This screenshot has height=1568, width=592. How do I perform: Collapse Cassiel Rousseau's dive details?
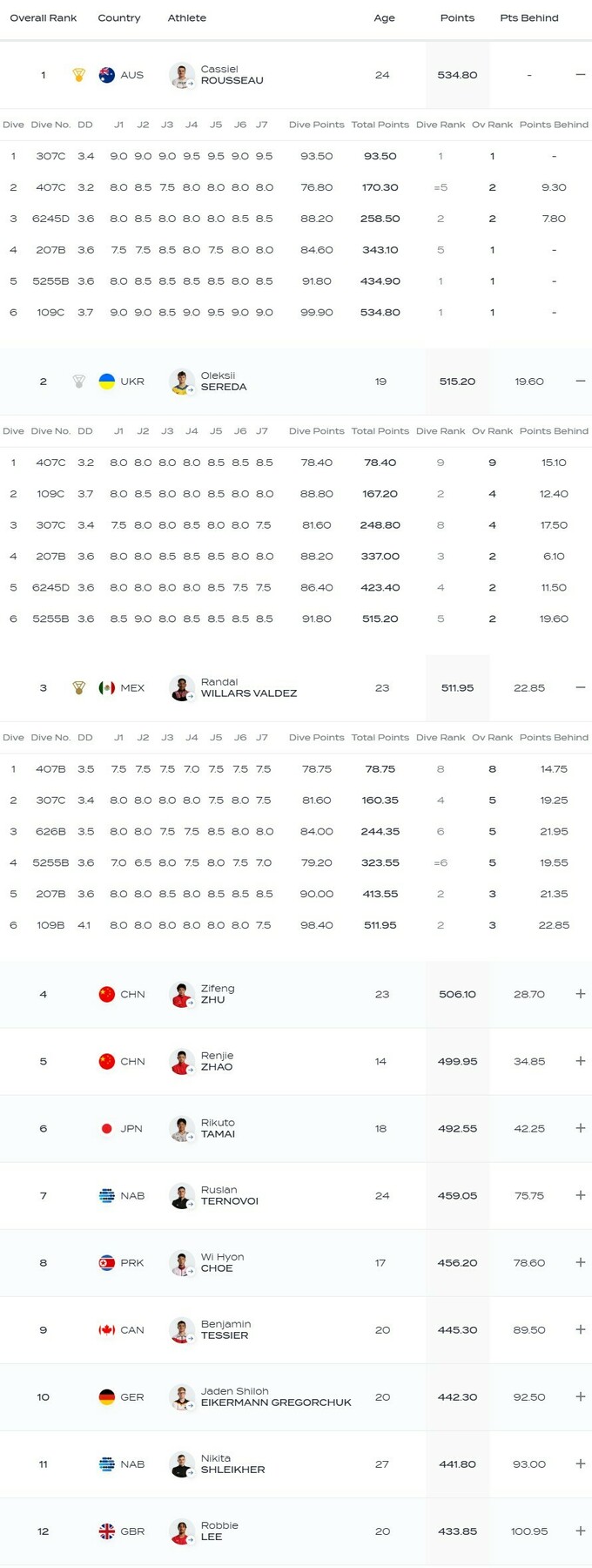[580, 75]
